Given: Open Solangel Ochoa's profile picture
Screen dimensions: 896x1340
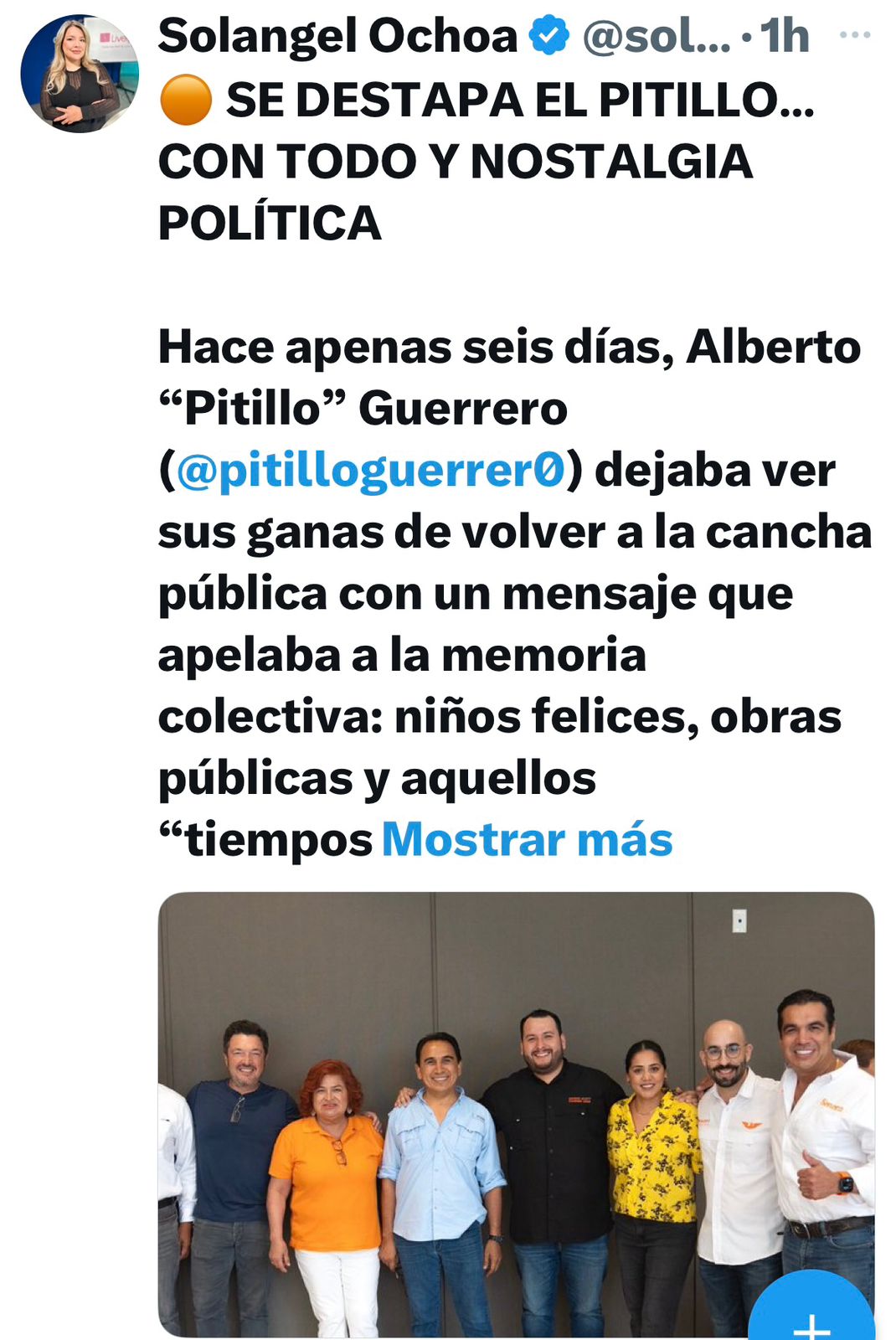Looking at the screenshot, I should (80, 74).
